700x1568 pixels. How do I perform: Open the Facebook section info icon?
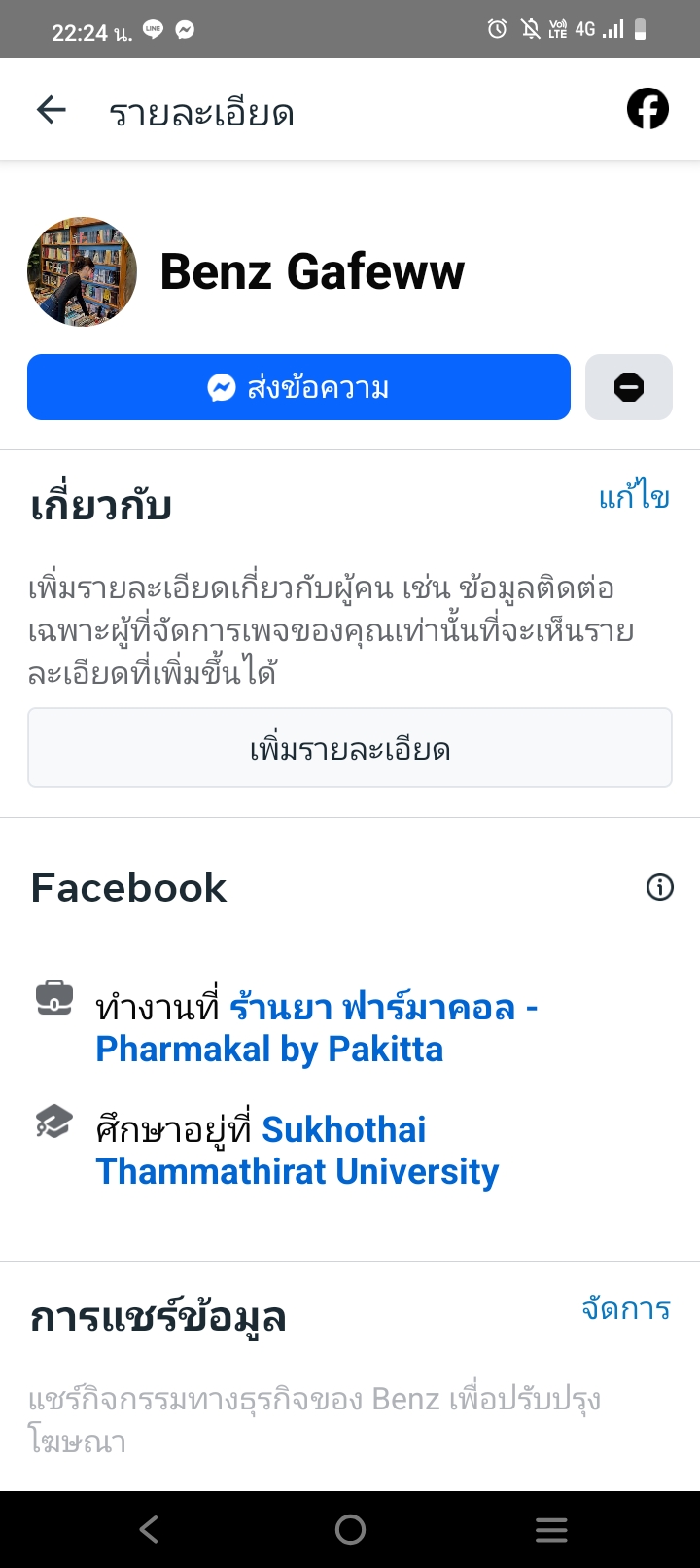pyautogui.click(x=659, y=887)
